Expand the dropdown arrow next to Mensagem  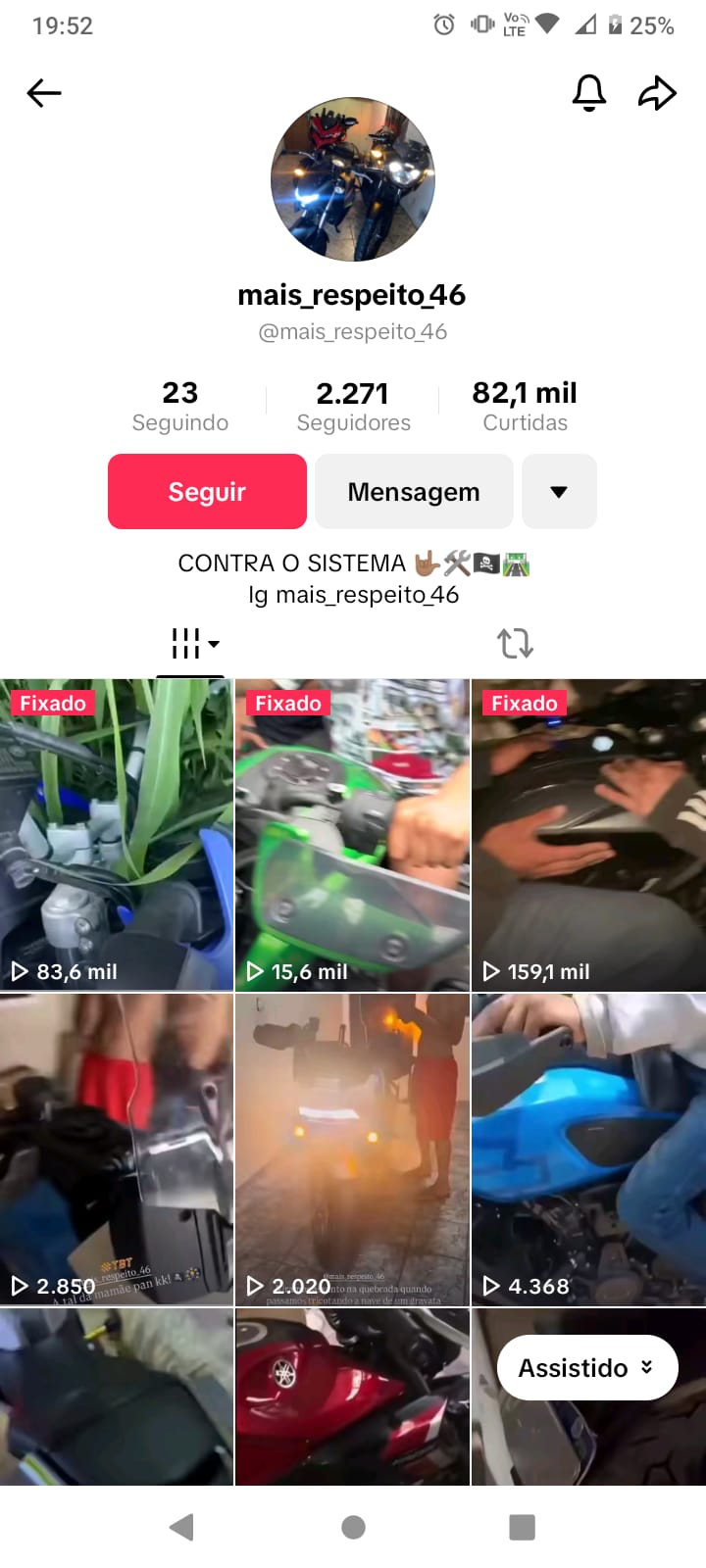click(559, 491)
